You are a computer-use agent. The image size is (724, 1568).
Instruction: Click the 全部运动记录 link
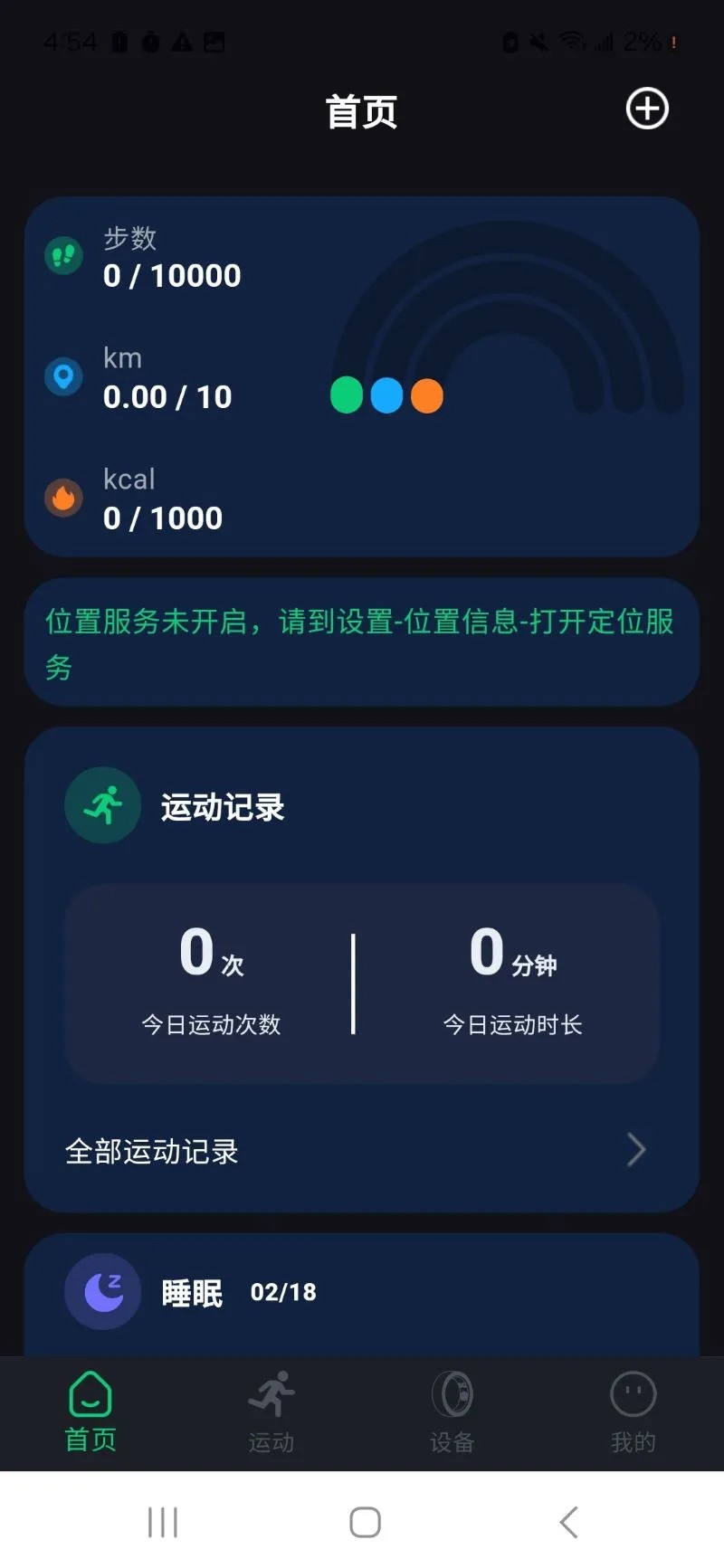(x=151, y=1150)
